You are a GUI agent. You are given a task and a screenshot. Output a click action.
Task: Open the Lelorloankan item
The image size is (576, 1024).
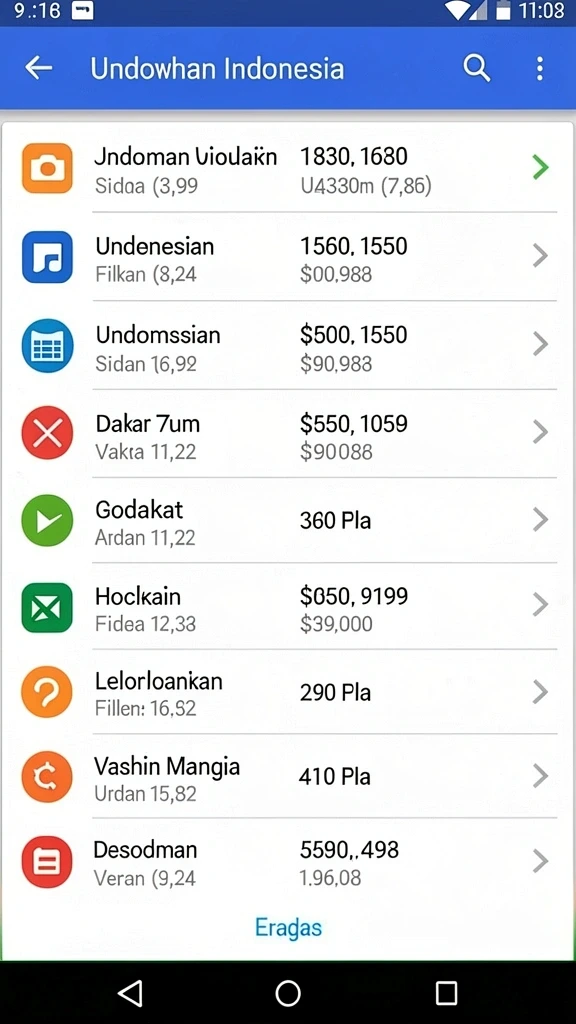pos(288,692)
